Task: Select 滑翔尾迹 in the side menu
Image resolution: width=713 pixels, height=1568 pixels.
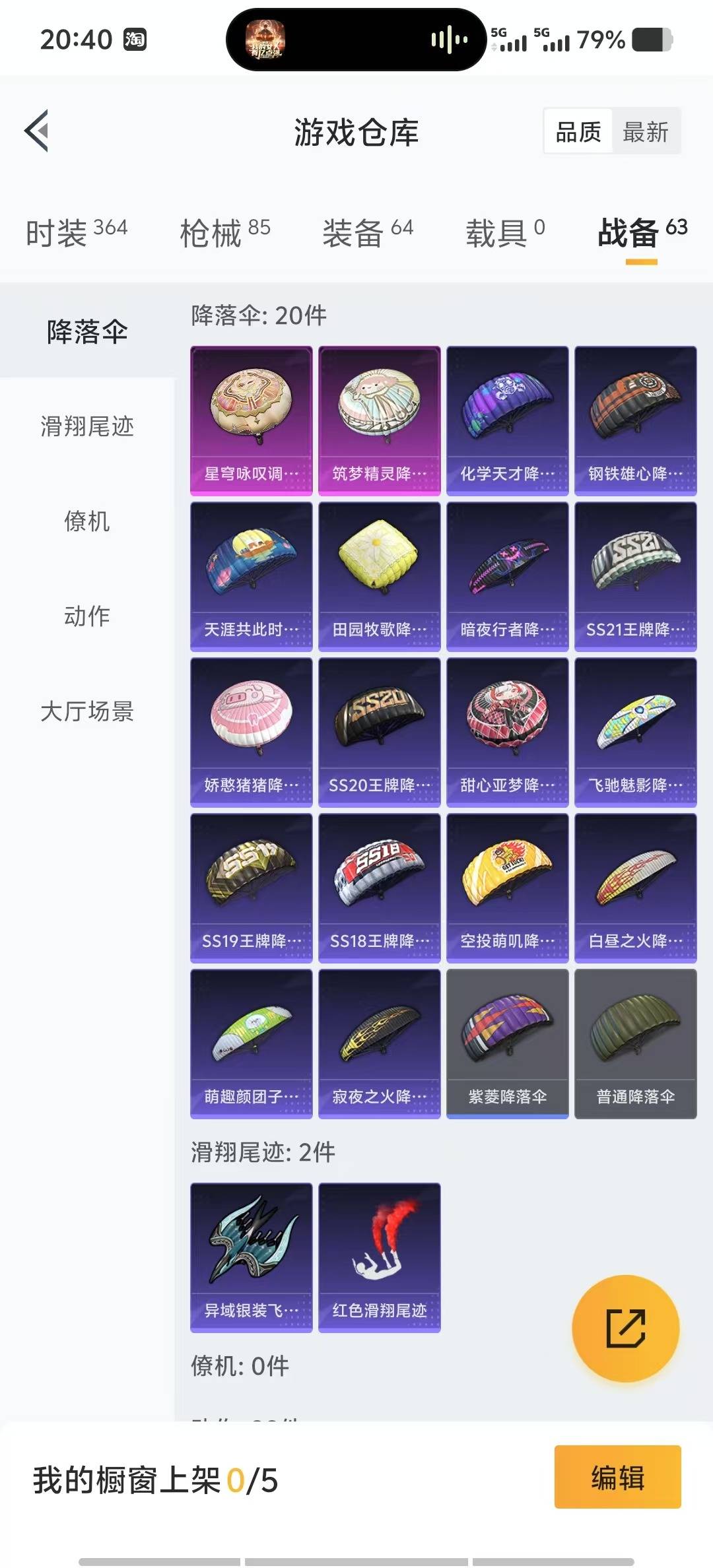Action: click(x=87, y=426)
